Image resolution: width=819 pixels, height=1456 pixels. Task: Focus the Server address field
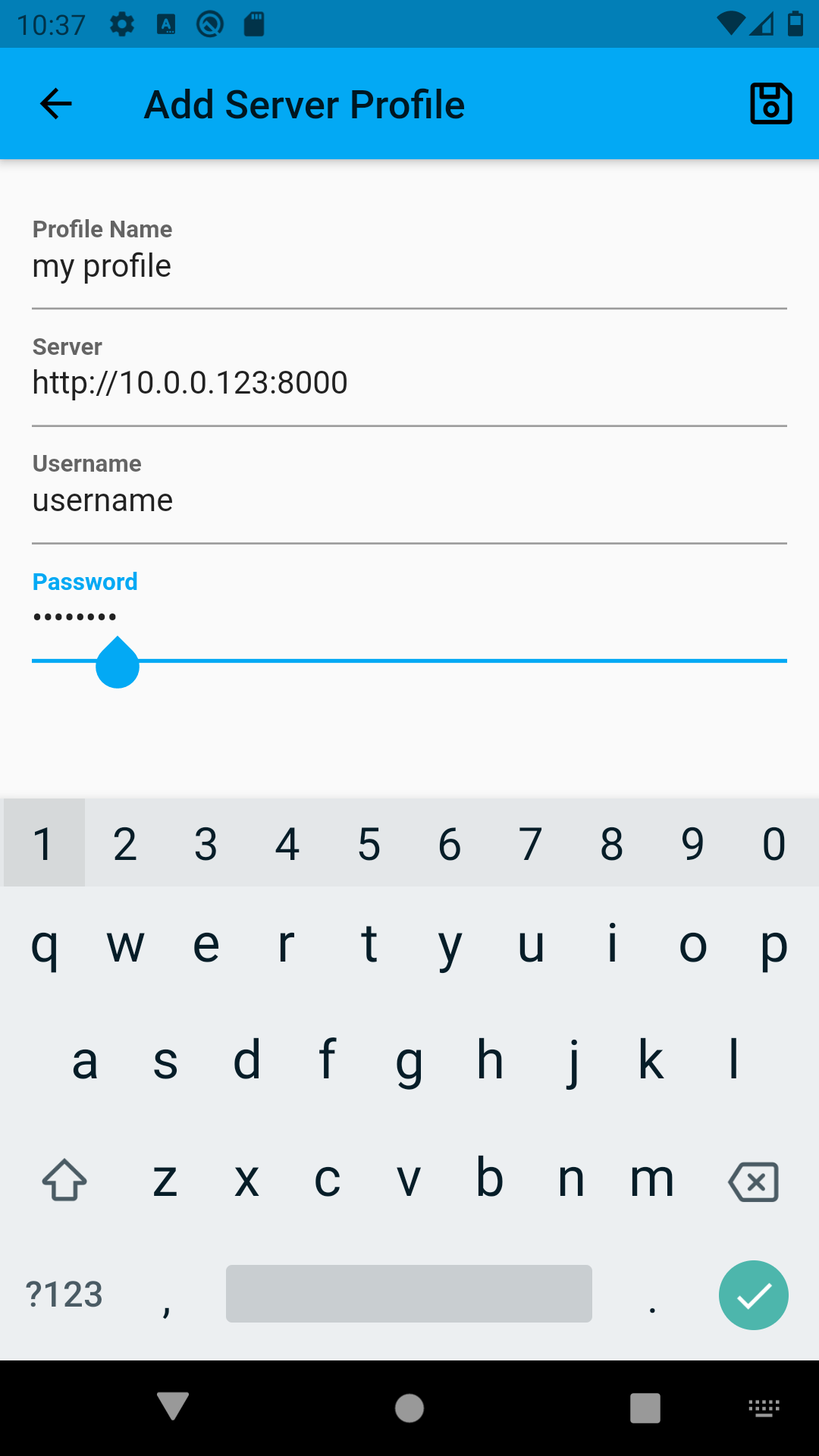pos(409,383)
